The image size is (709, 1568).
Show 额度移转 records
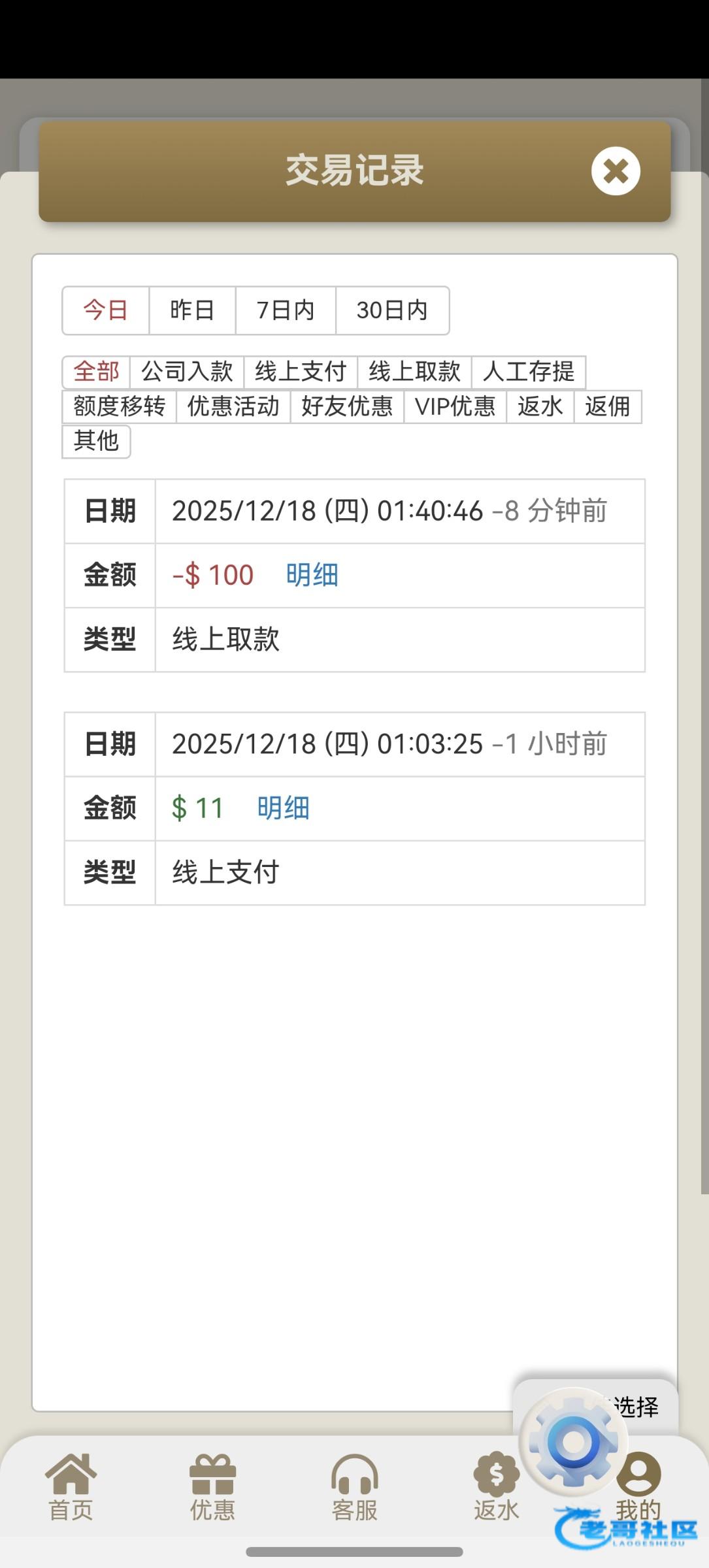pyautogui.click(x=119, y=406)
